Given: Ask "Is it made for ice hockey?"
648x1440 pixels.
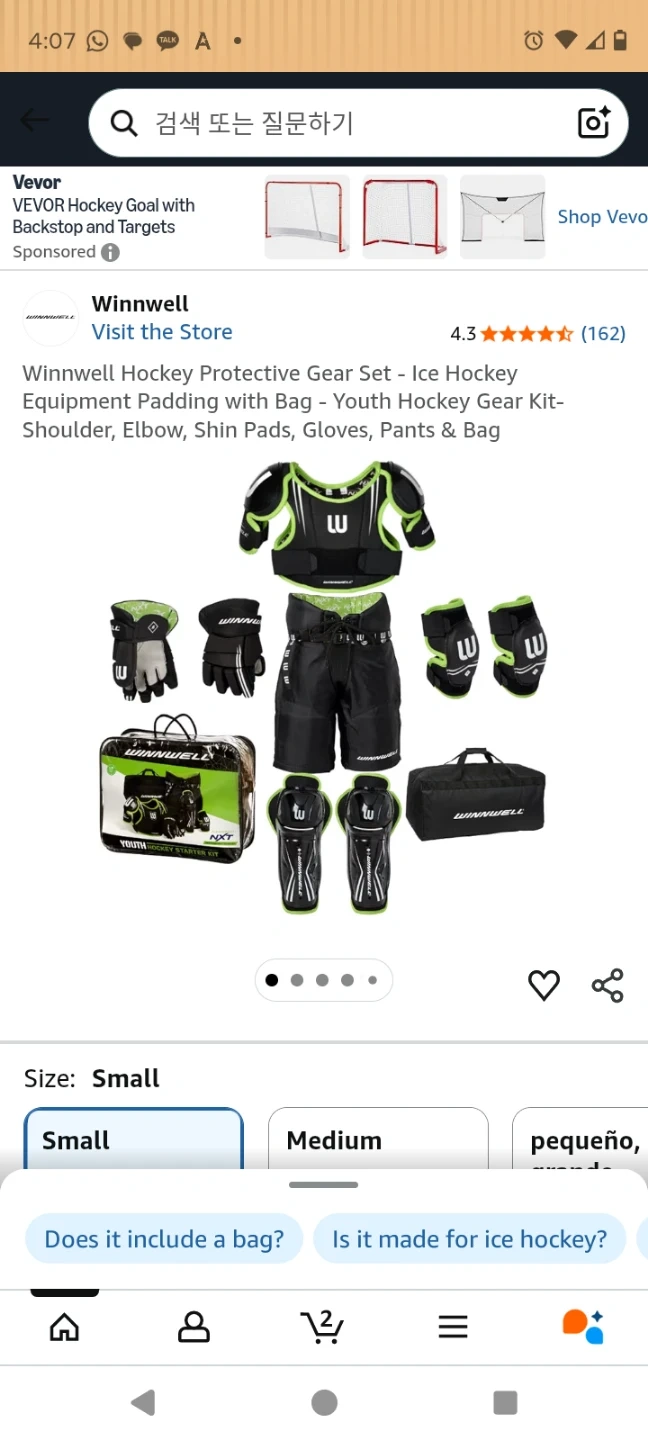Looking at the screenshot, I should tap(469, 1239).
